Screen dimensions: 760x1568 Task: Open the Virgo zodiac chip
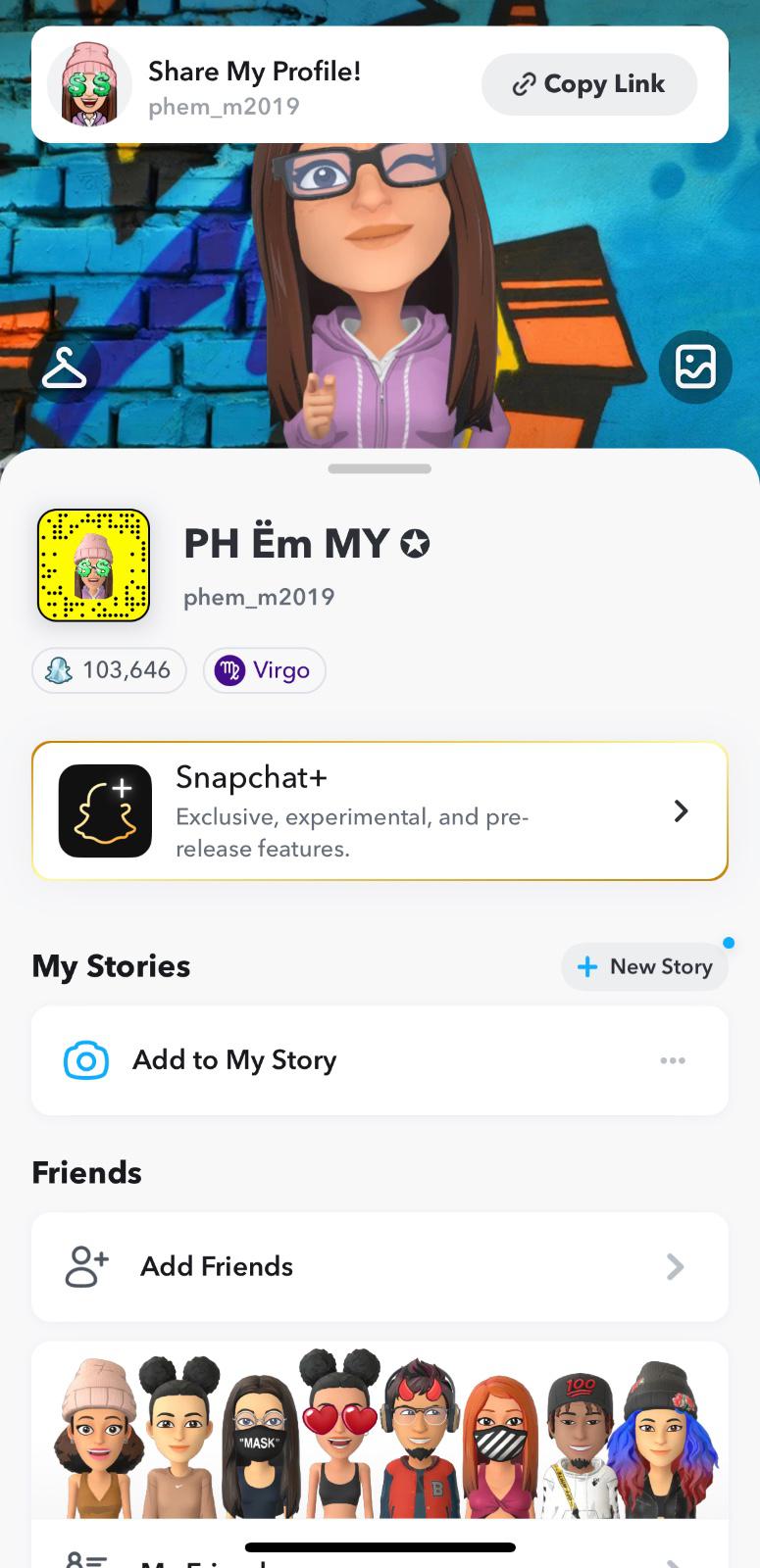click(x=264, y=670)
